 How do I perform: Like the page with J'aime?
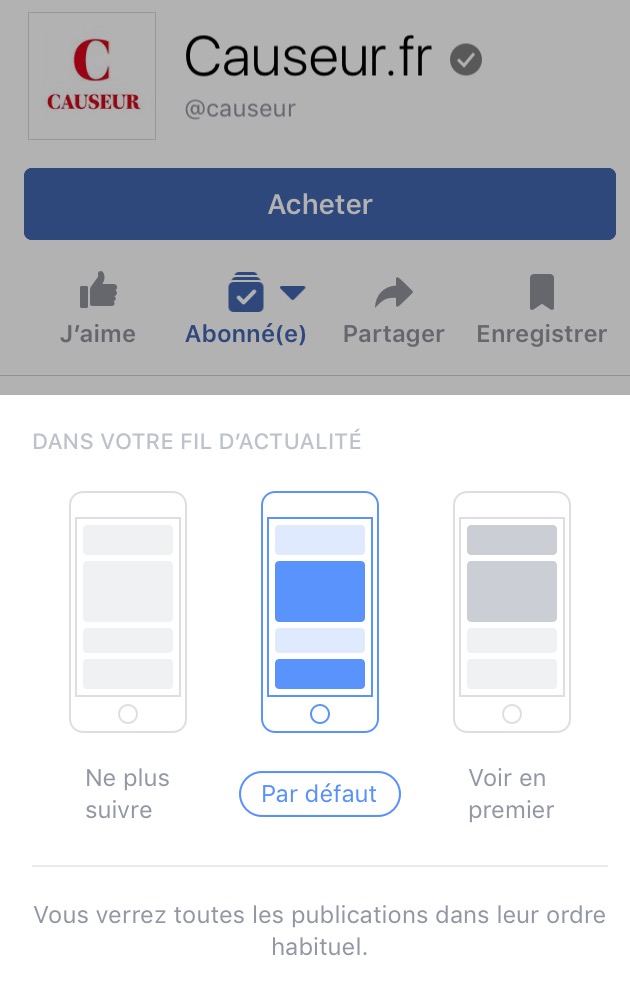click(97, 309)
